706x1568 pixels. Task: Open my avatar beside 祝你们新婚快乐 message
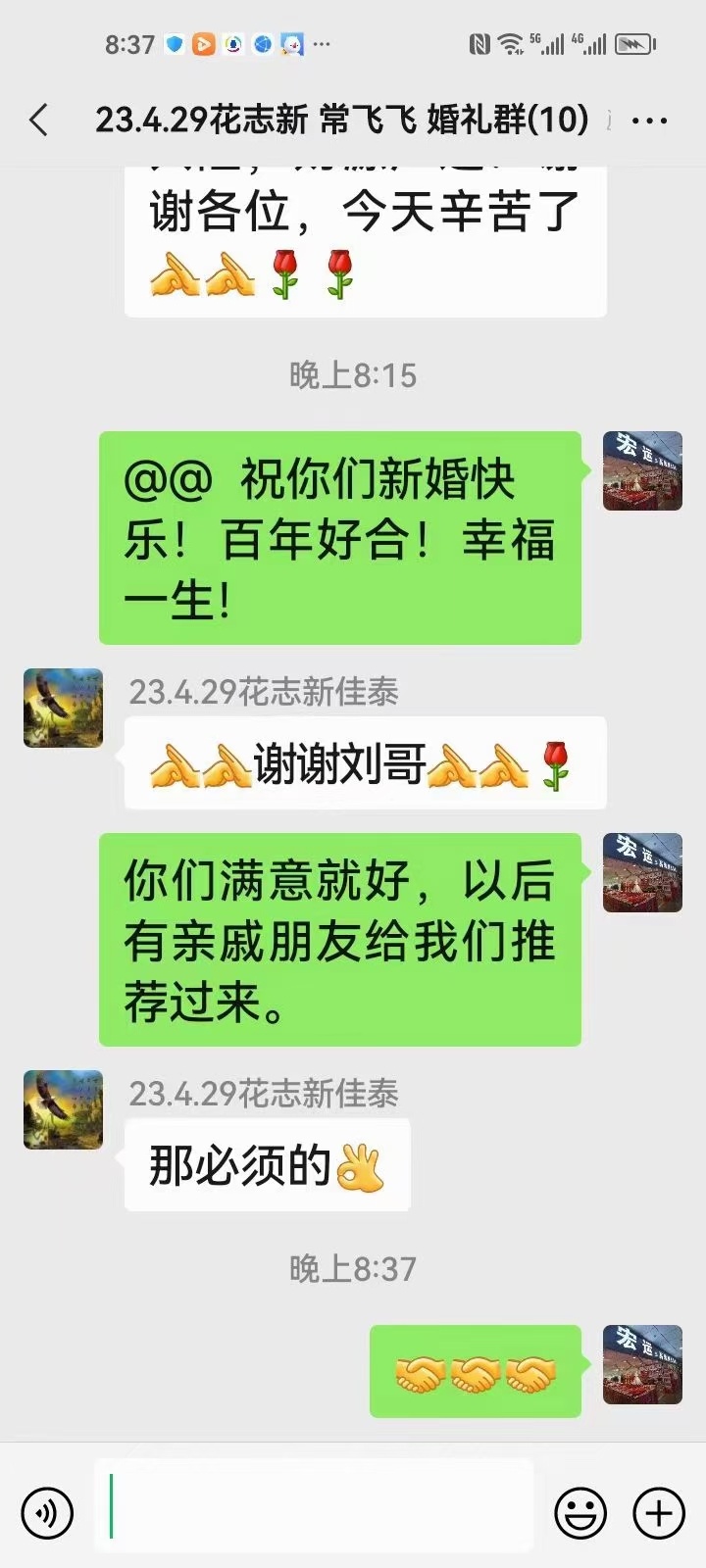(x=642, y=470)
